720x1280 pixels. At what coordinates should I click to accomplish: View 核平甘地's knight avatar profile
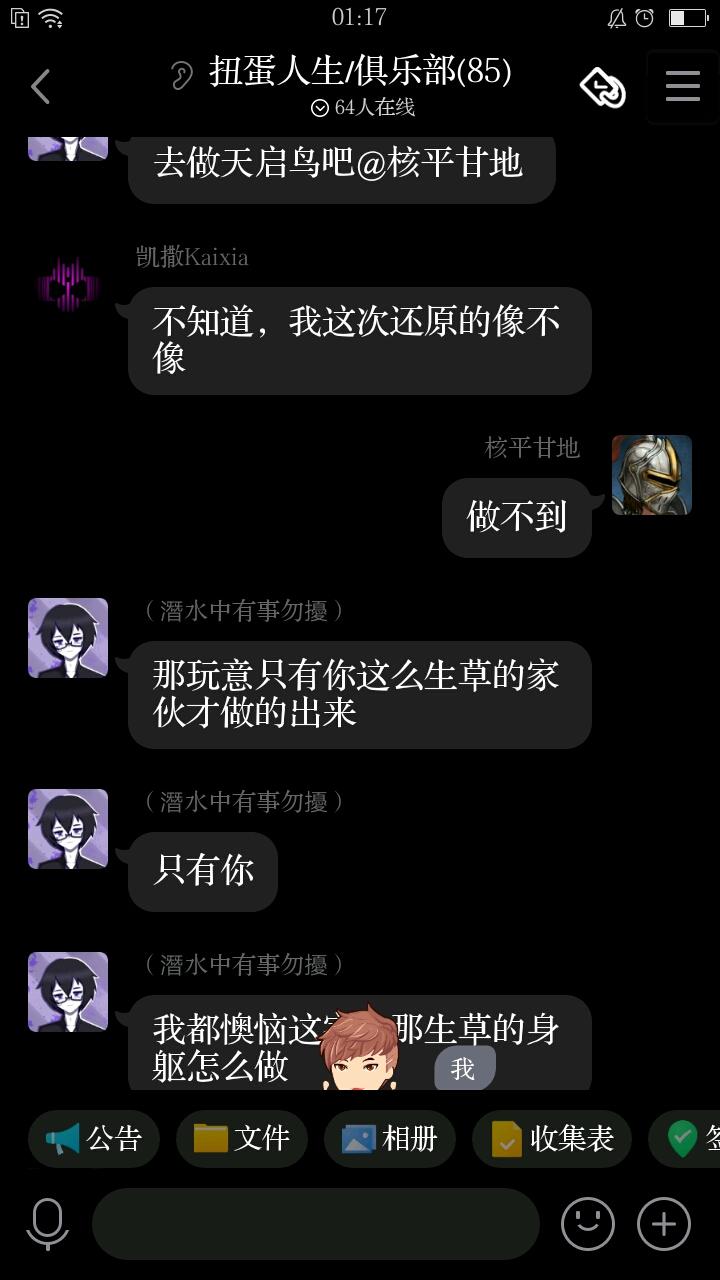[x=651, y=475]
